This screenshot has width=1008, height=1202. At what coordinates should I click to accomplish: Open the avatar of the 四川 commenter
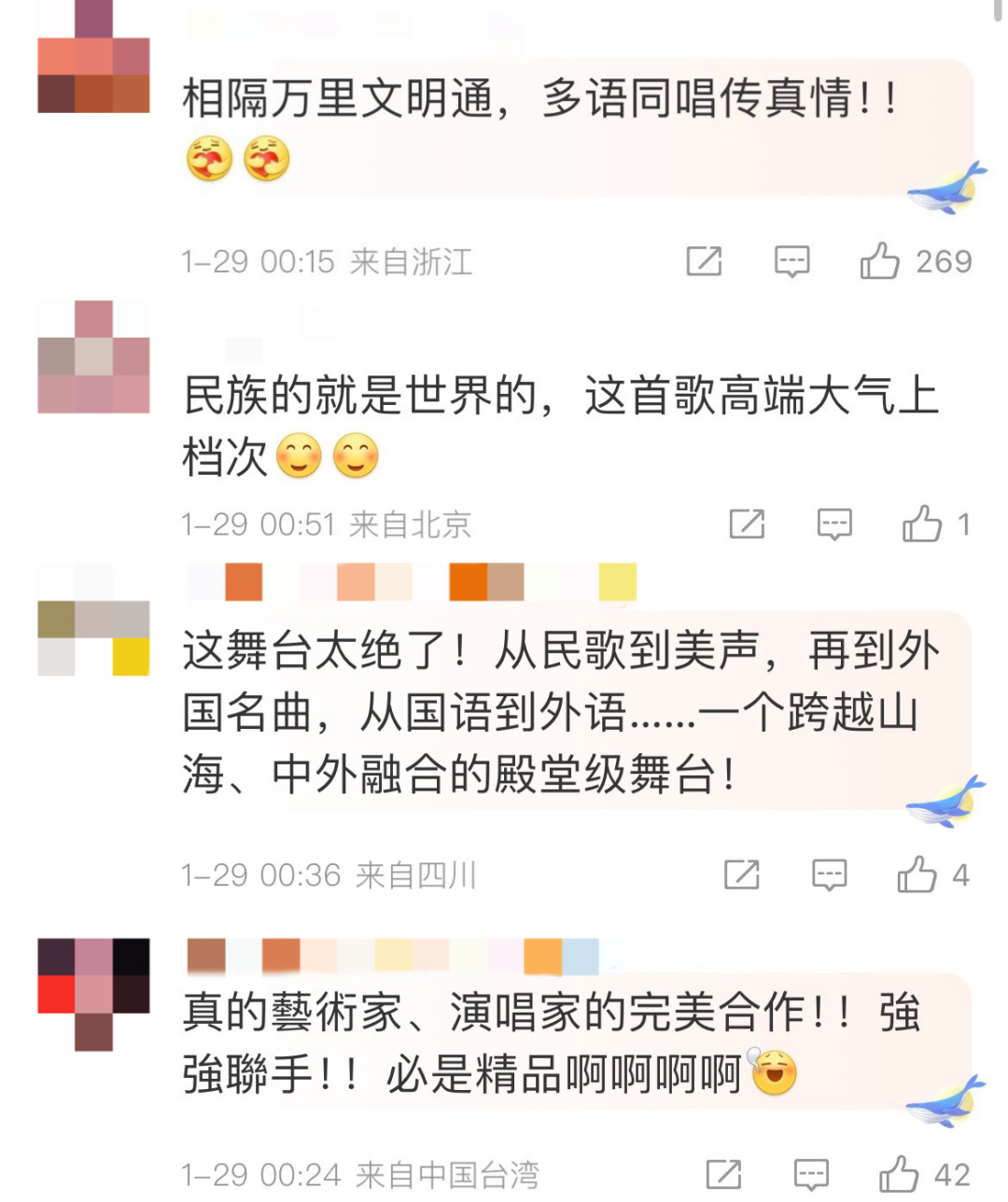tap(93, 620)
